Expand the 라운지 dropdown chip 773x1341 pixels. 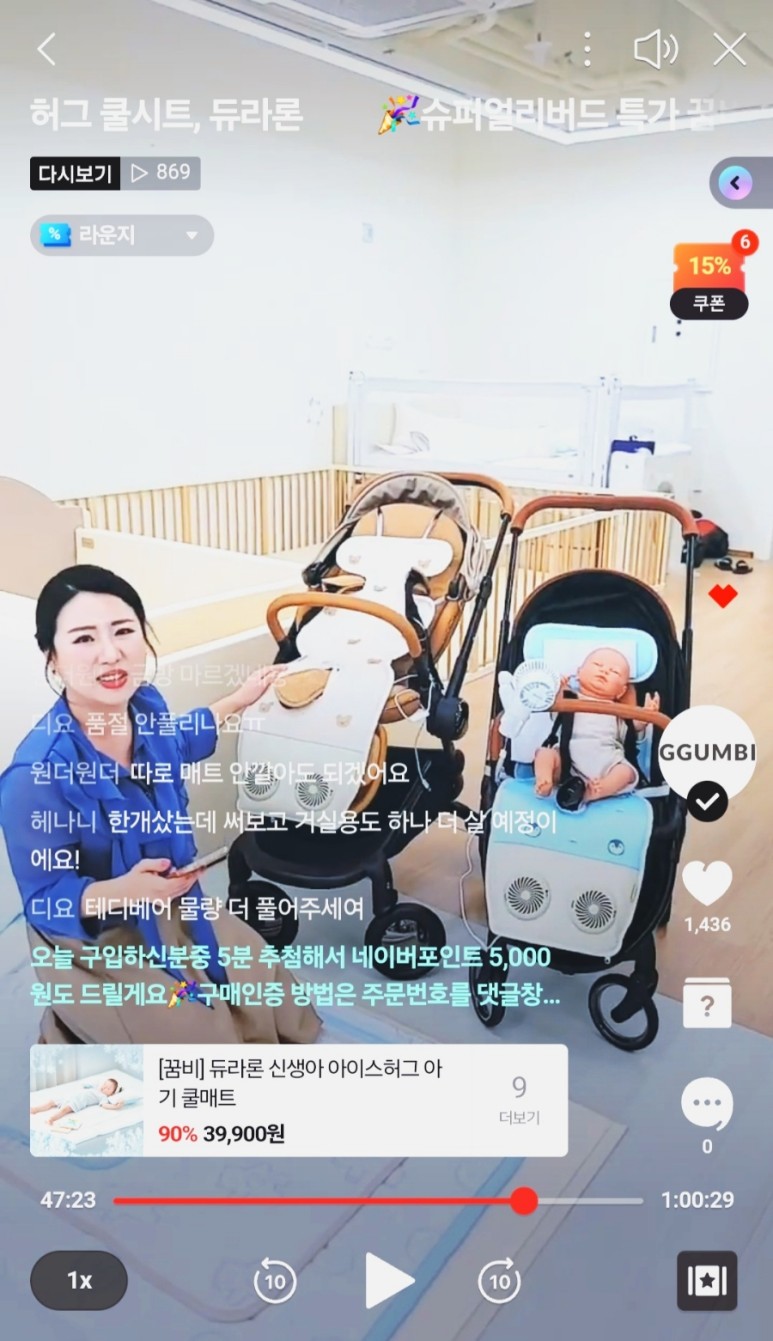point(121,236)
